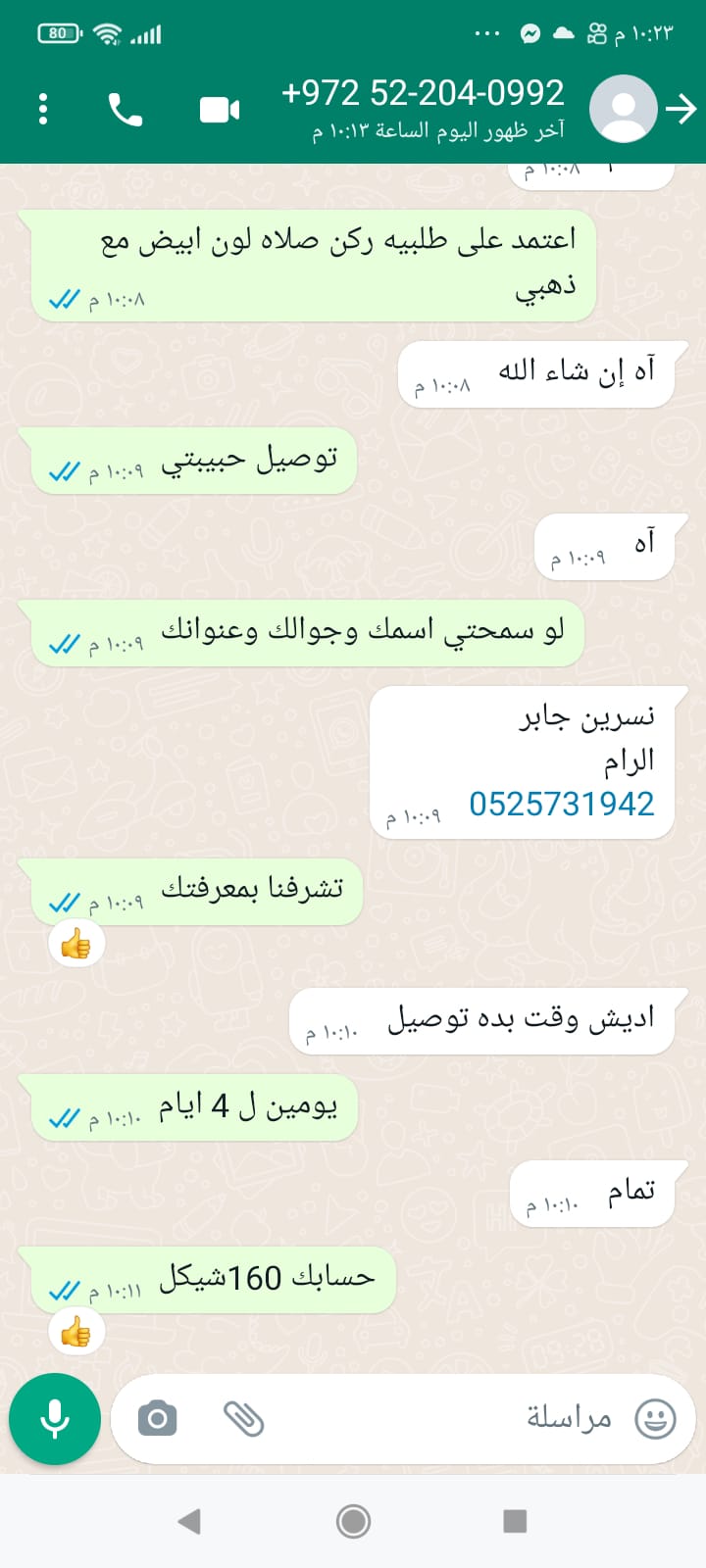Start a video call
The image size is (706, 1568).
click(x=220, y=109)
